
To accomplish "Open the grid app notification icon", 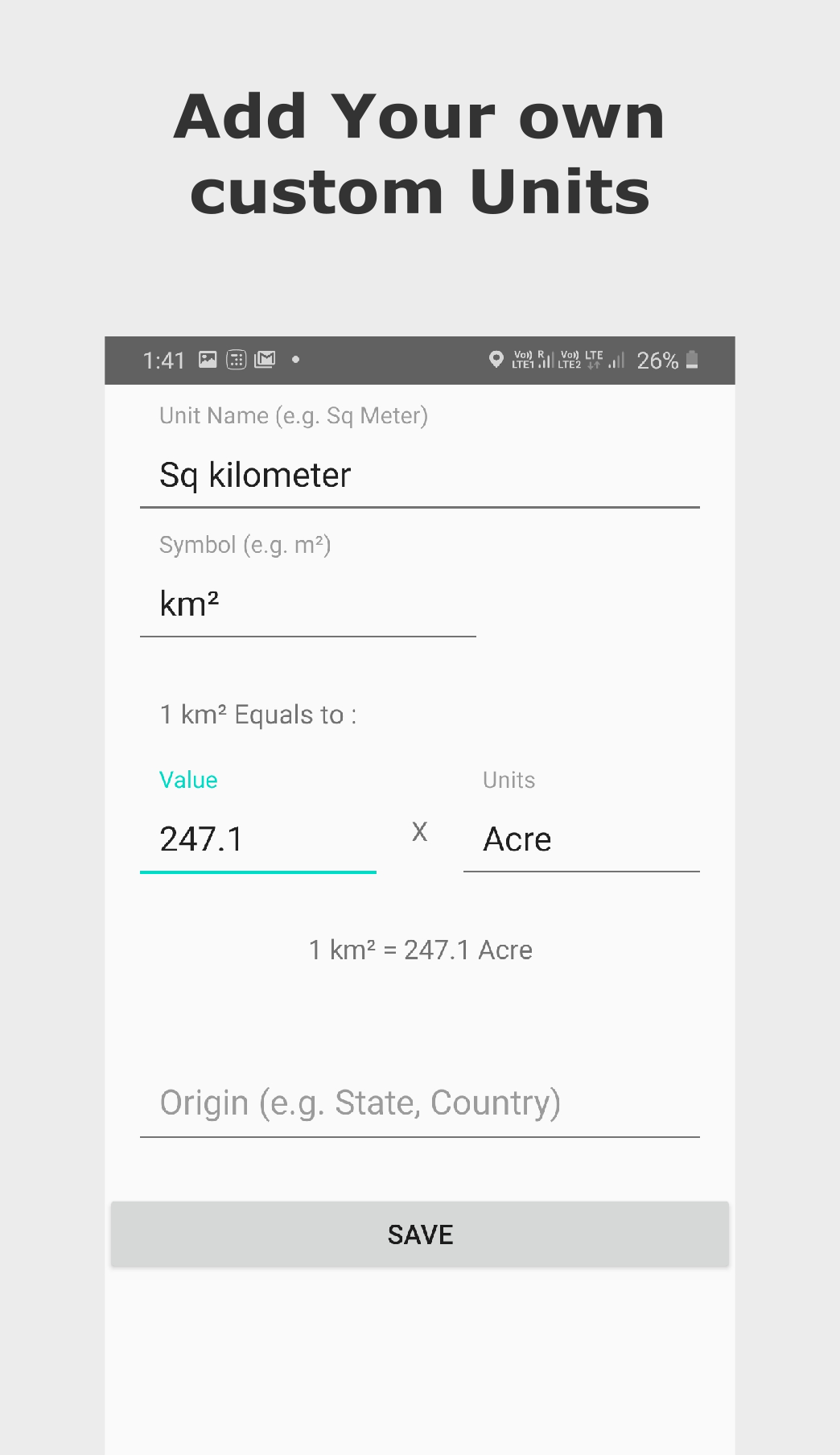I will click(x=237, y=360).
